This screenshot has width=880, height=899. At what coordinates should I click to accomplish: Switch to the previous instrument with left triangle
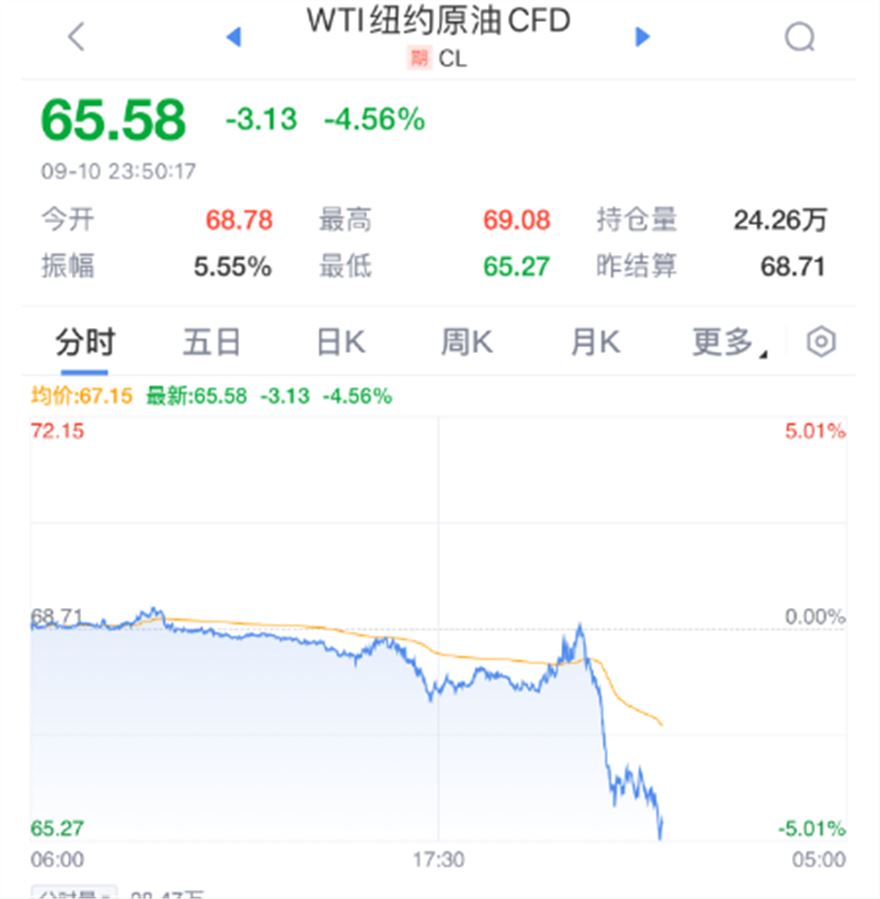click(233, 38)
